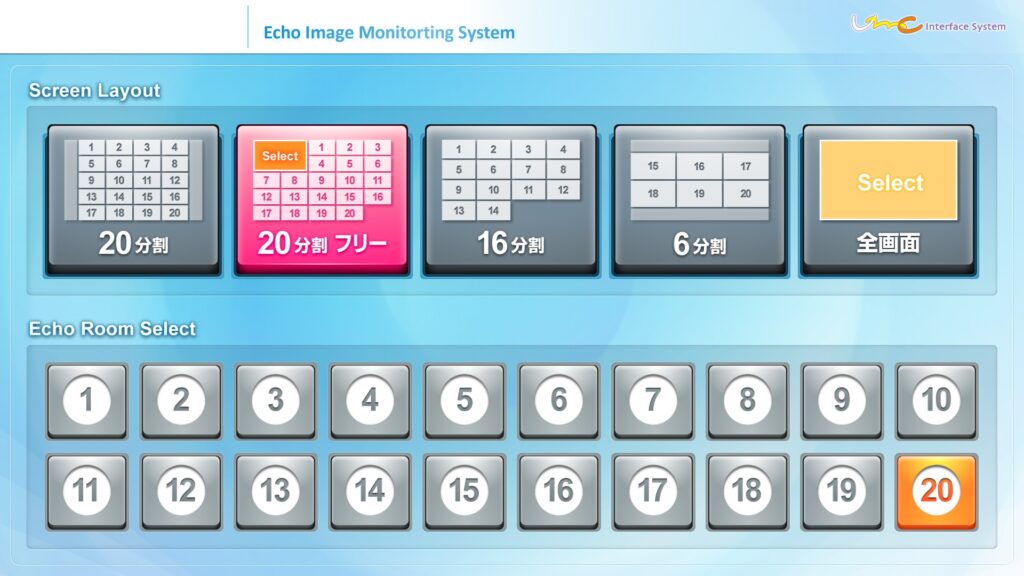The width and height of the screenshot is (1024, 576).
Task: Choose the 全画面 full screen layout
Action: [x=888, y=199]
